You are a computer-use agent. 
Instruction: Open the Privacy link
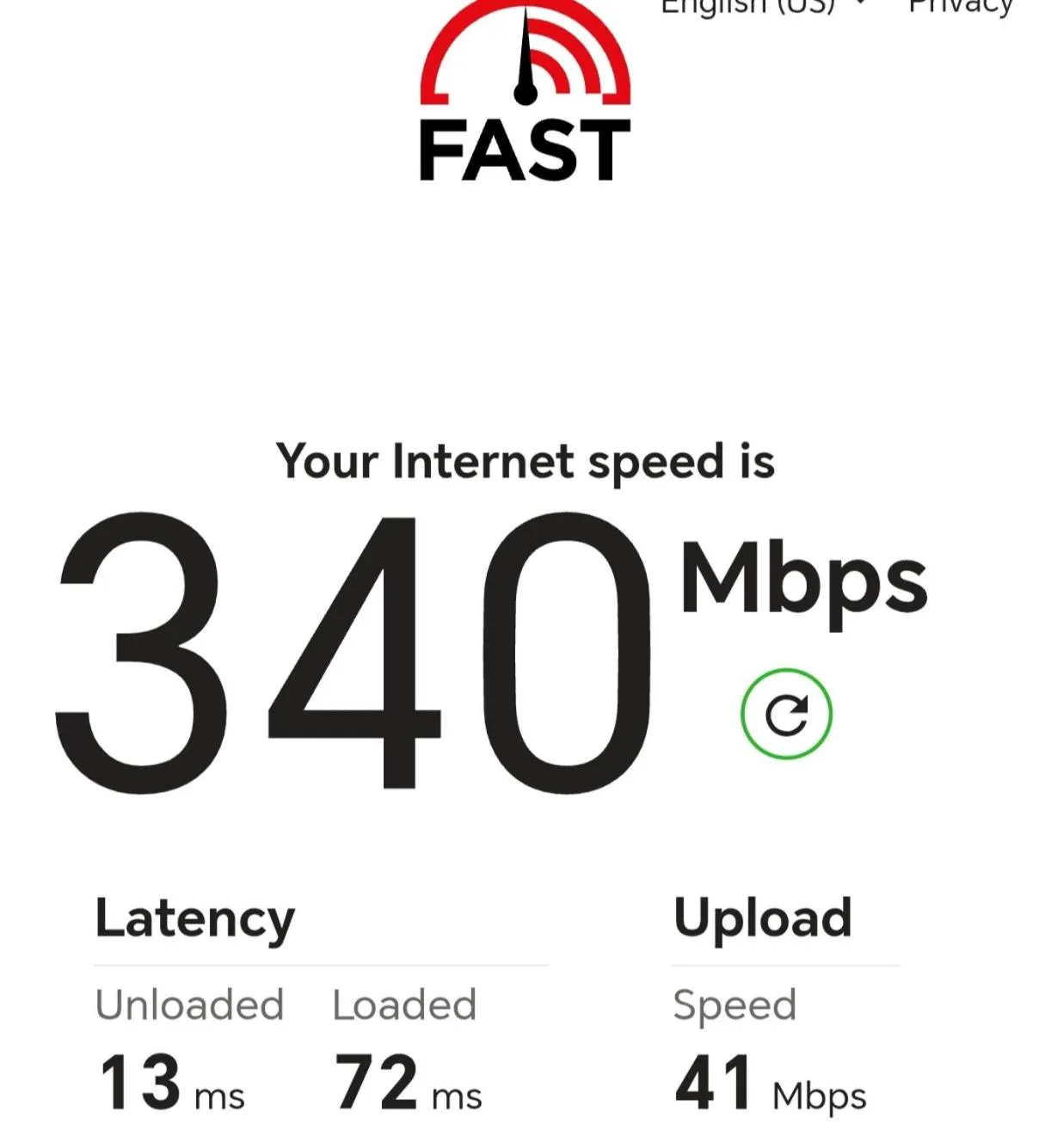click(960, 7)
